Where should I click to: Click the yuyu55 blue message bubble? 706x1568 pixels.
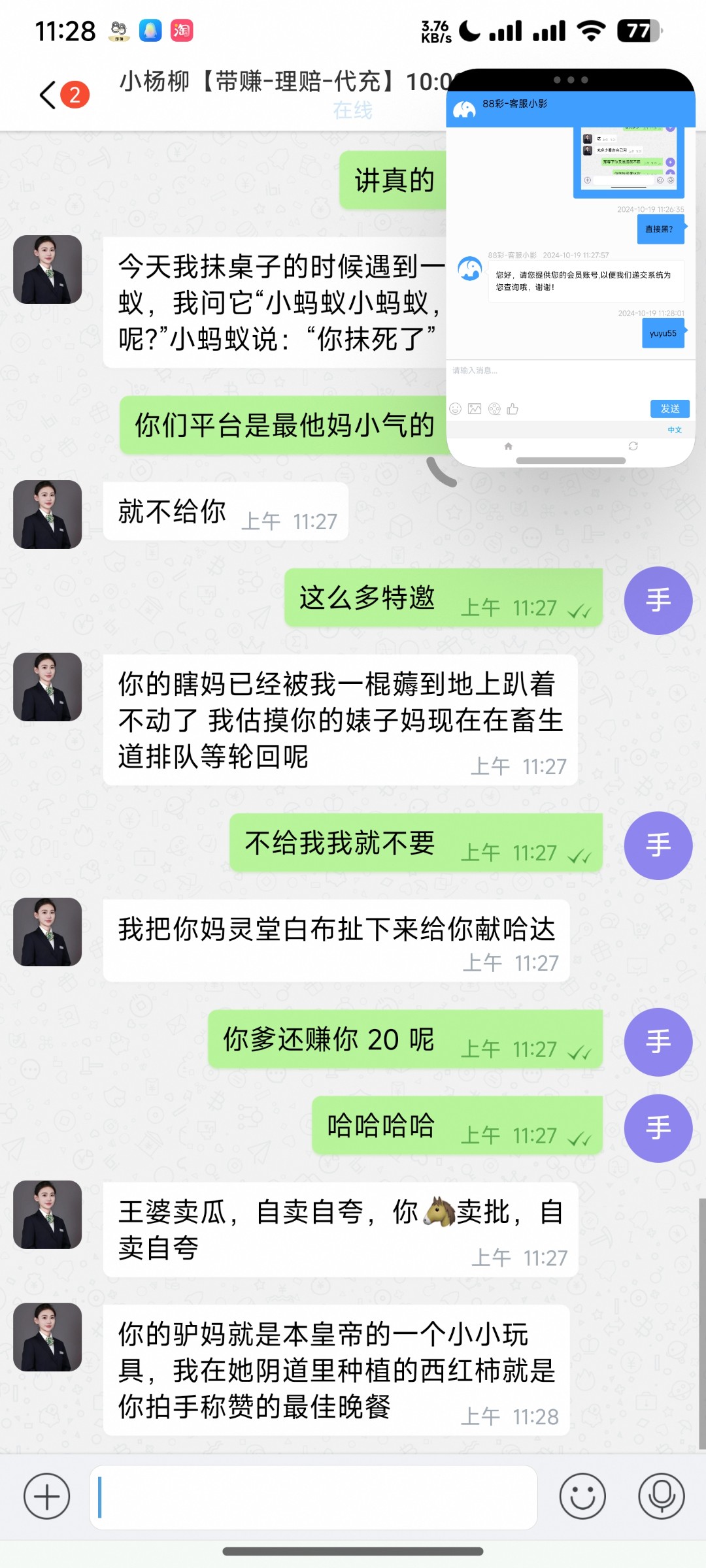click(662, 335)
